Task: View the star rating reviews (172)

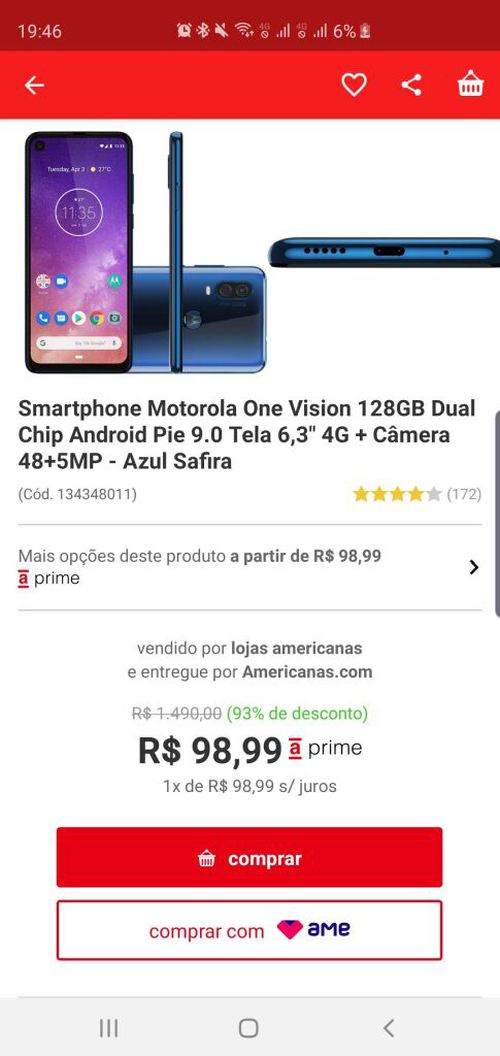Action: click(417, 494)
